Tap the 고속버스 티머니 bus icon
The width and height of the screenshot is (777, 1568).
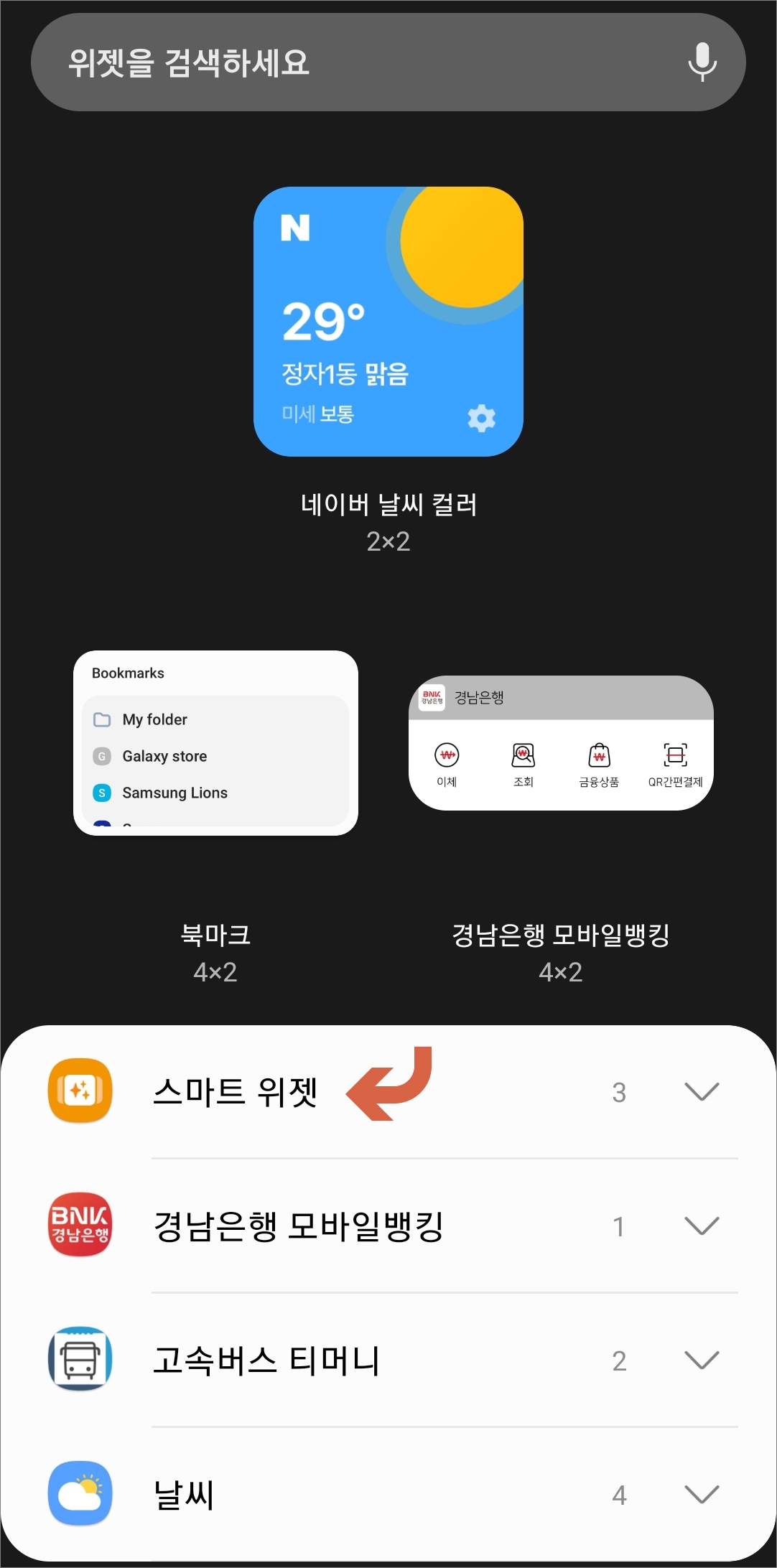click(80, 1359)
